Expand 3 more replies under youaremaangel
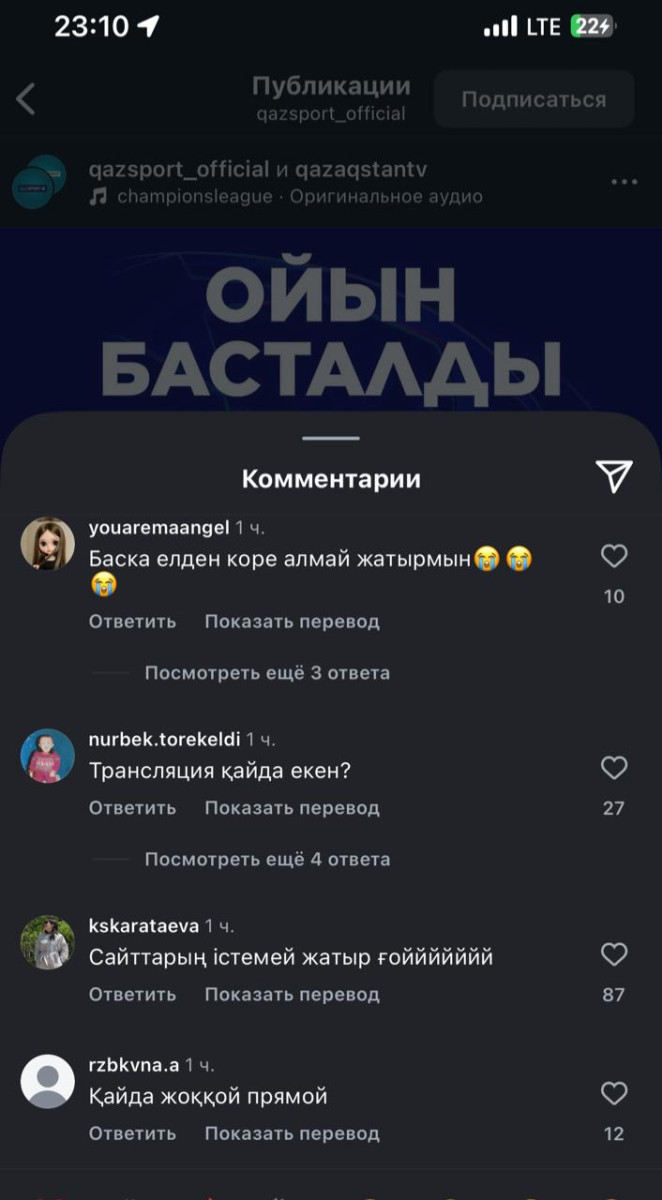 click(x=267, y=673)
